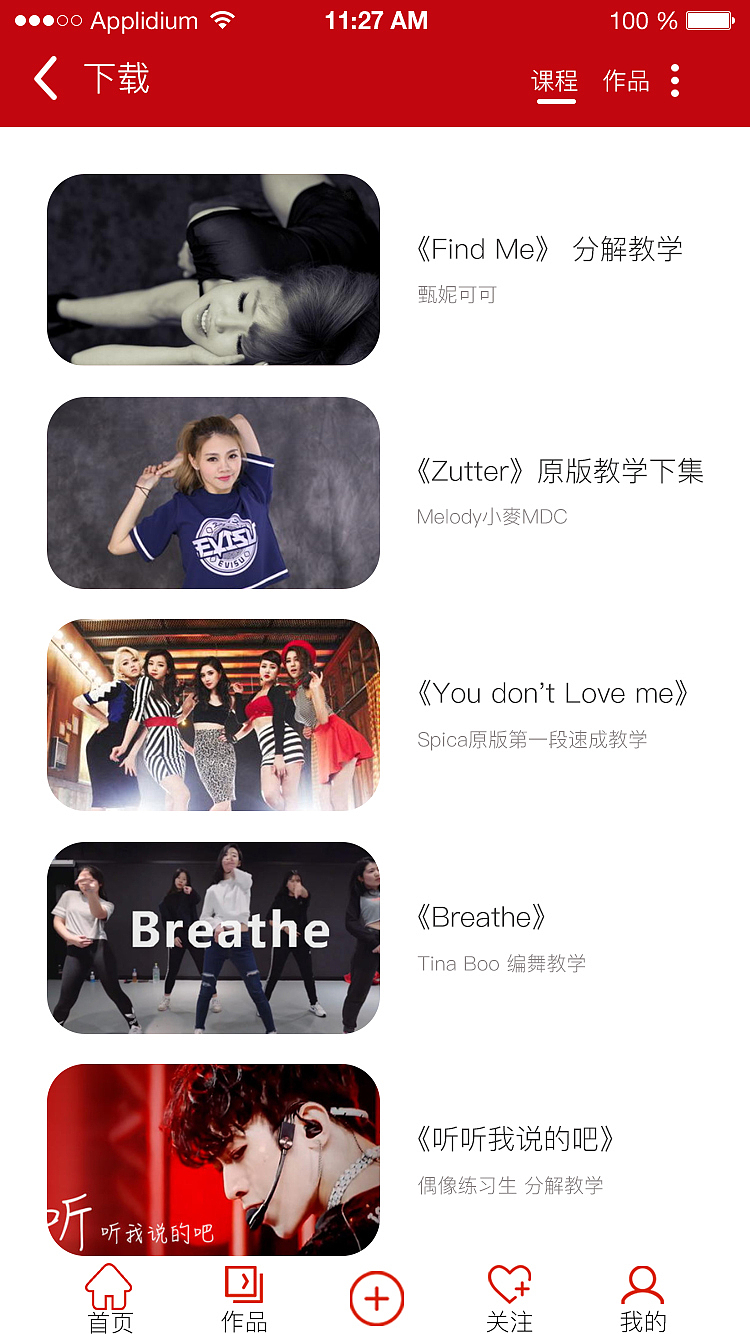Screen dimensions: 750x1334
Task: Select the 课程 top tab
Action: coord(554,81)
